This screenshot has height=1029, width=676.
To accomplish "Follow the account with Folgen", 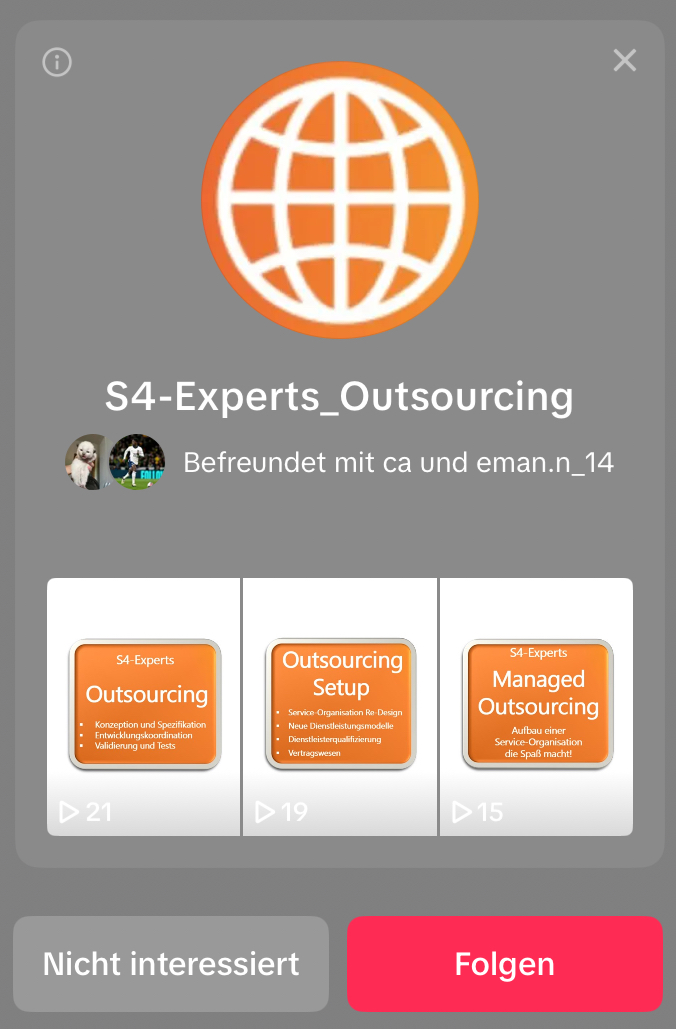I will click(x=505, y=964).
